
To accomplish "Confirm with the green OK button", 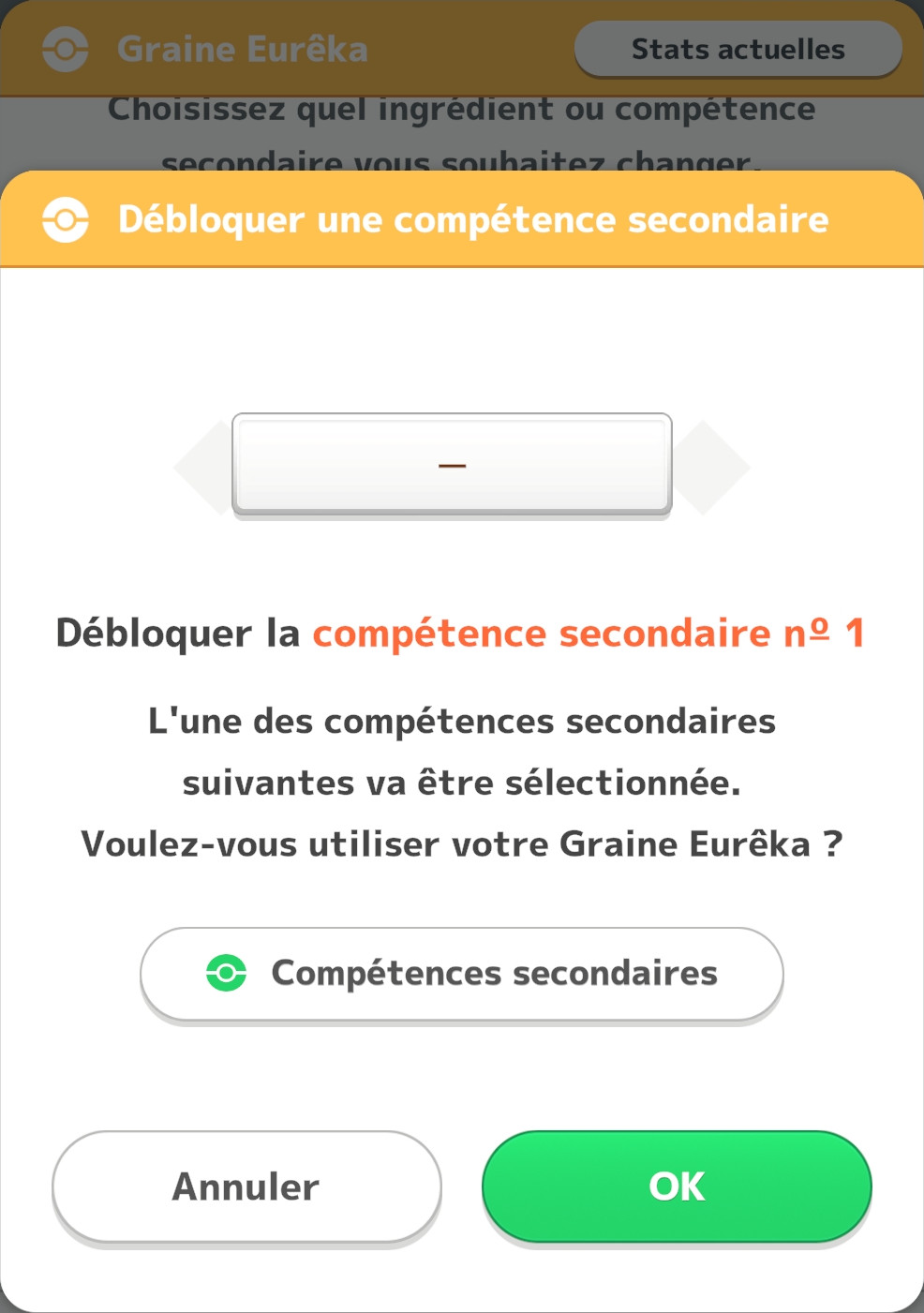I will coord(677,1186).
